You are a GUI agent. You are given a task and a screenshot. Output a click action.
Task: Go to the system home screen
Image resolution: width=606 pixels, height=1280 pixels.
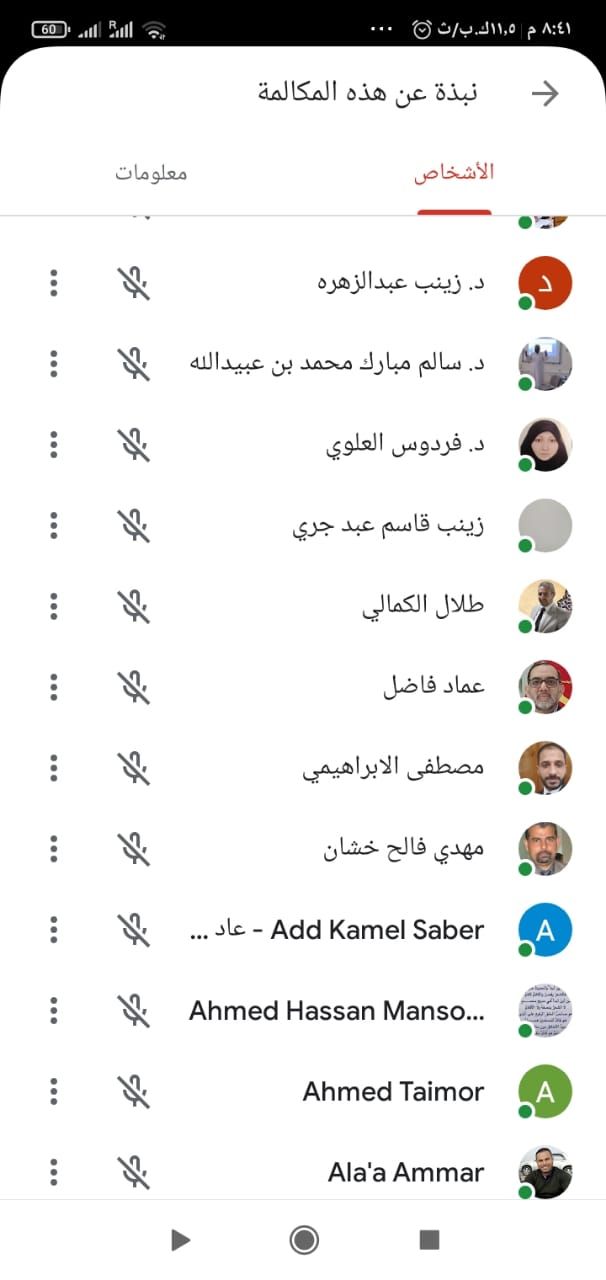[x=304, y=1240]
